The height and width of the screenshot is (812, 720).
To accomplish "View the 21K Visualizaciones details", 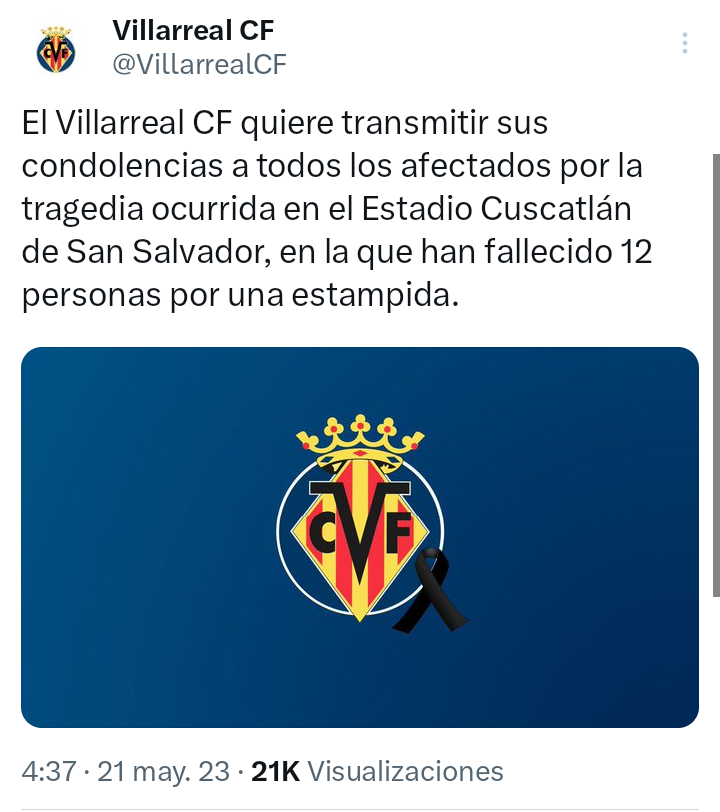I will click(377, 771).
